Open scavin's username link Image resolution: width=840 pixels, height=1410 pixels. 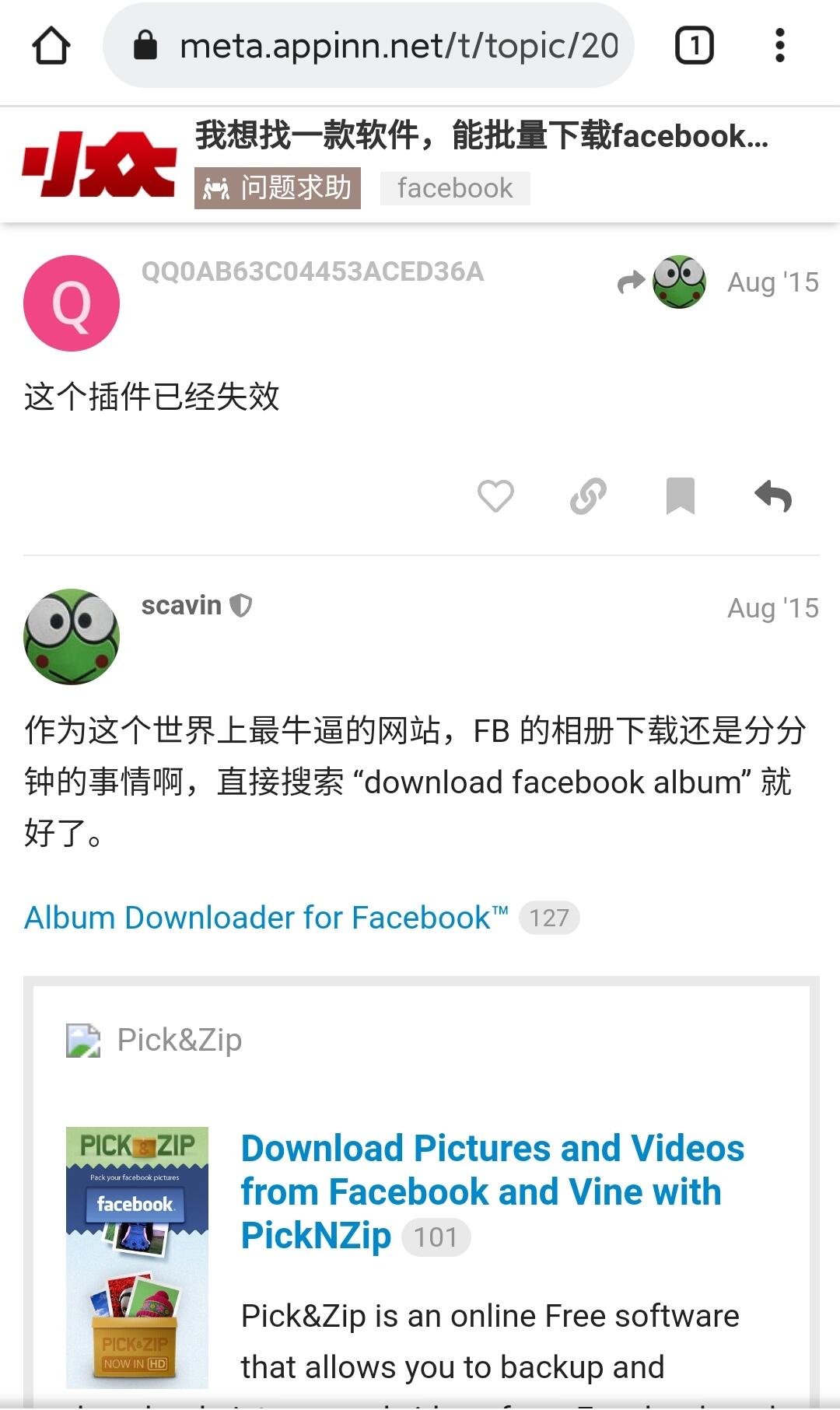[181, 605]
